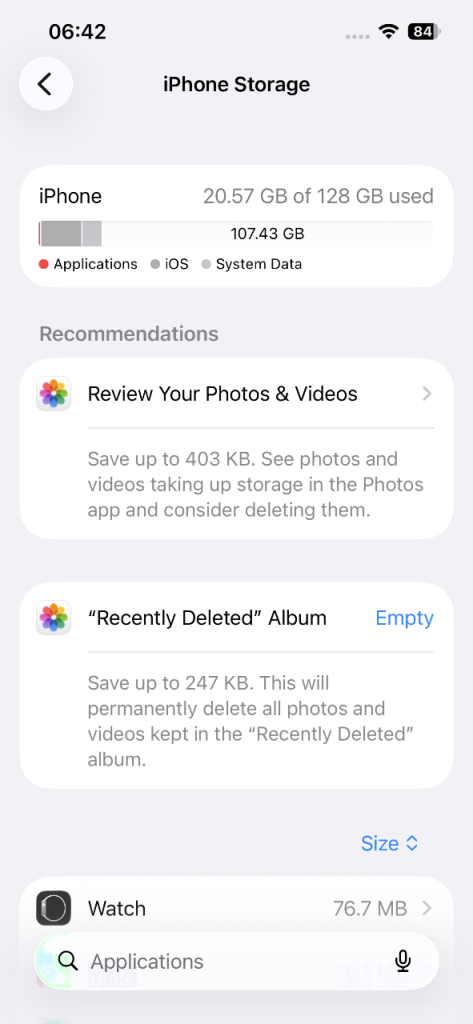This screenshot has height=1024, width=473.
Task: Open the Watch app storage details
Action: [236, 908]
